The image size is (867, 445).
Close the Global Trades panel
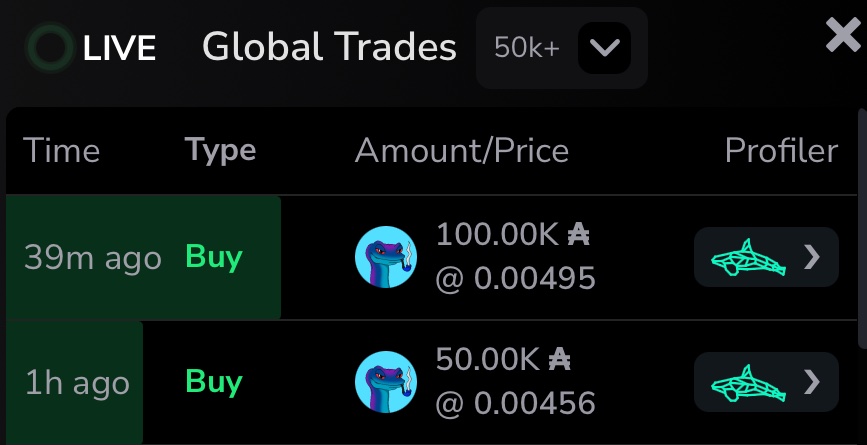click(x=843, y=37)
